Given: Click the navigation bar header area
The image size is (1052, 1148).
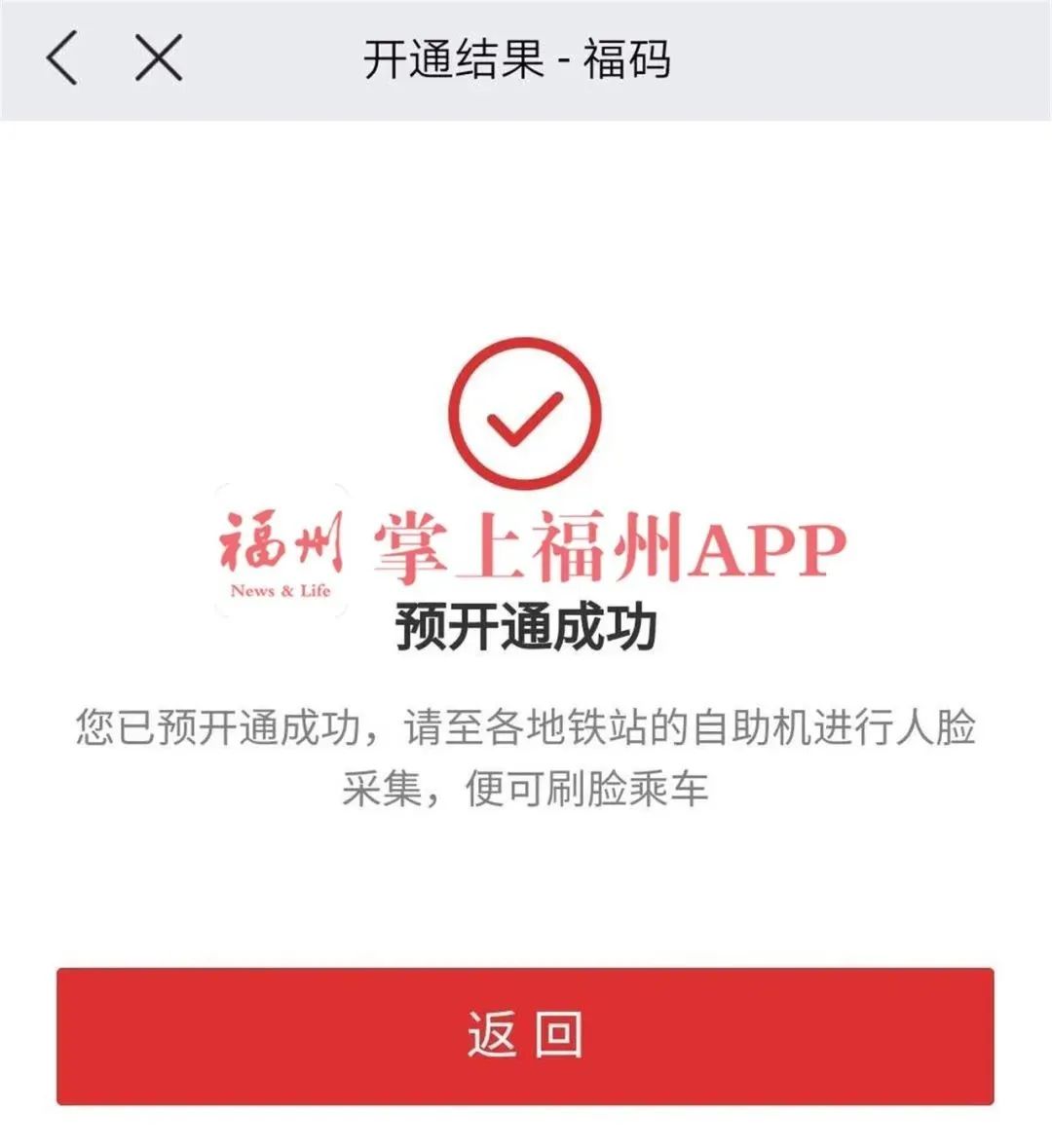Looking at the screenshot, I should pyautogui.click(x=526, y=56).
